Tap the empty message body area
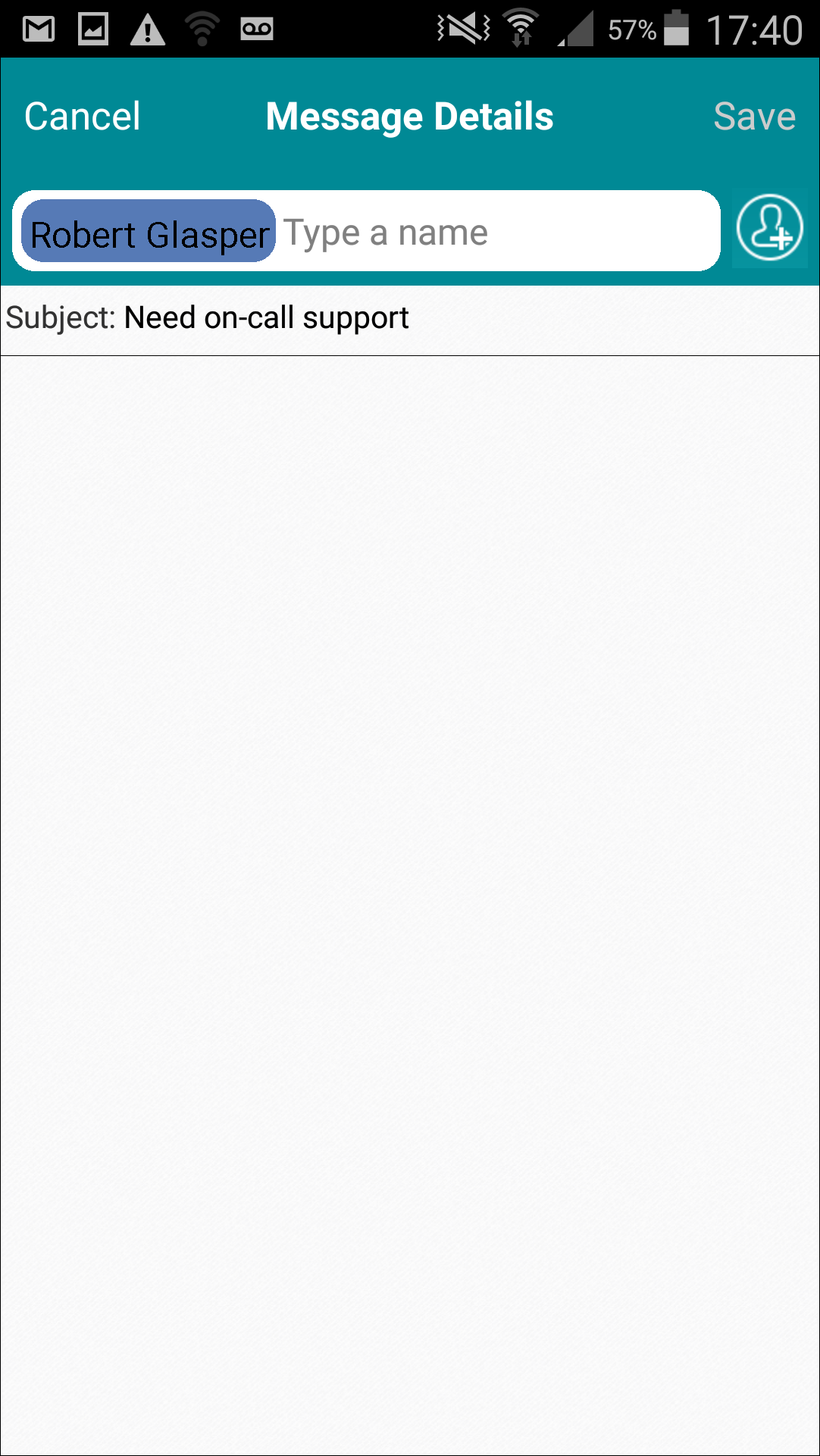Image resolution: width=820 pixels, height=1456 pixels. pos(410,905)
